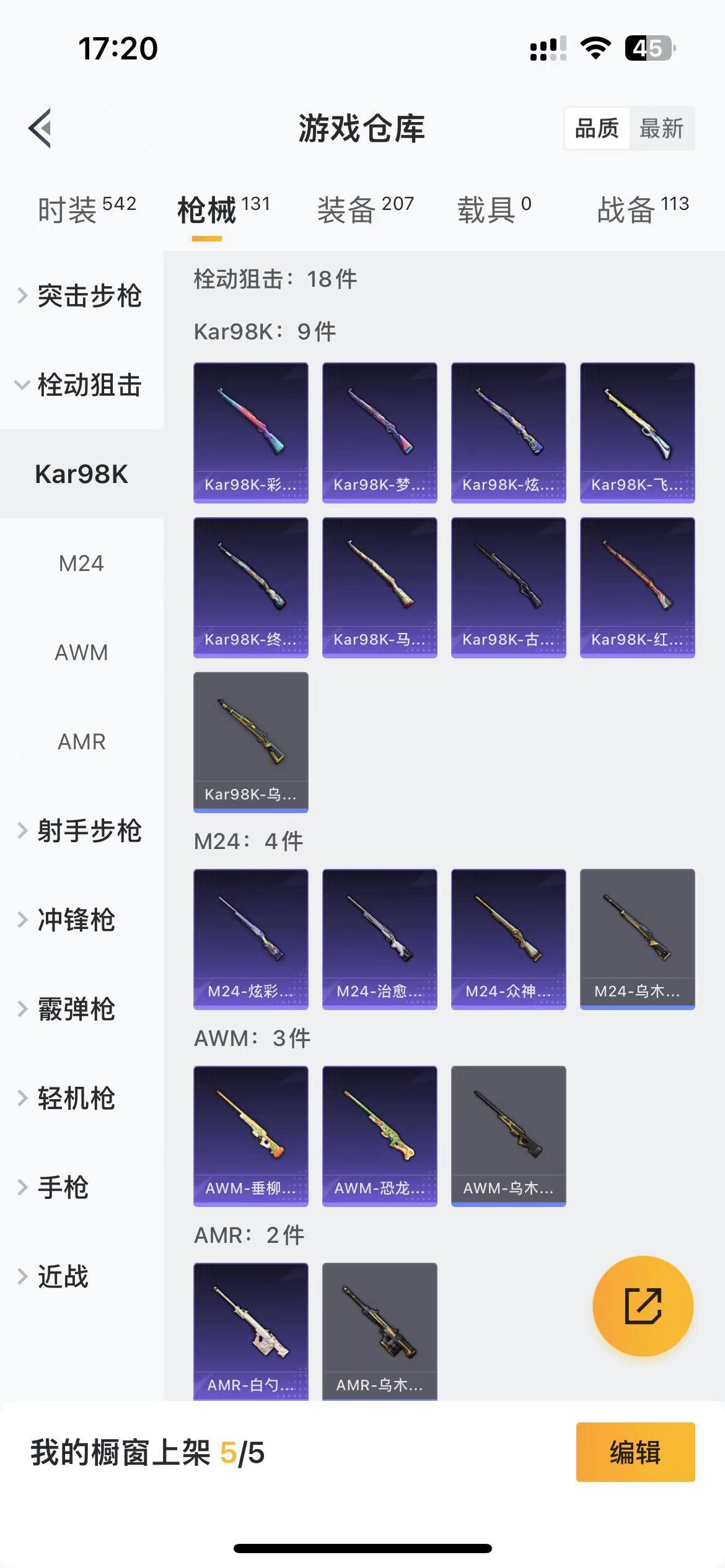The width and height of the screenshot is (725, 1568).
Task: Open the AWM-恐龙 skin tile
Action: 380,1136
